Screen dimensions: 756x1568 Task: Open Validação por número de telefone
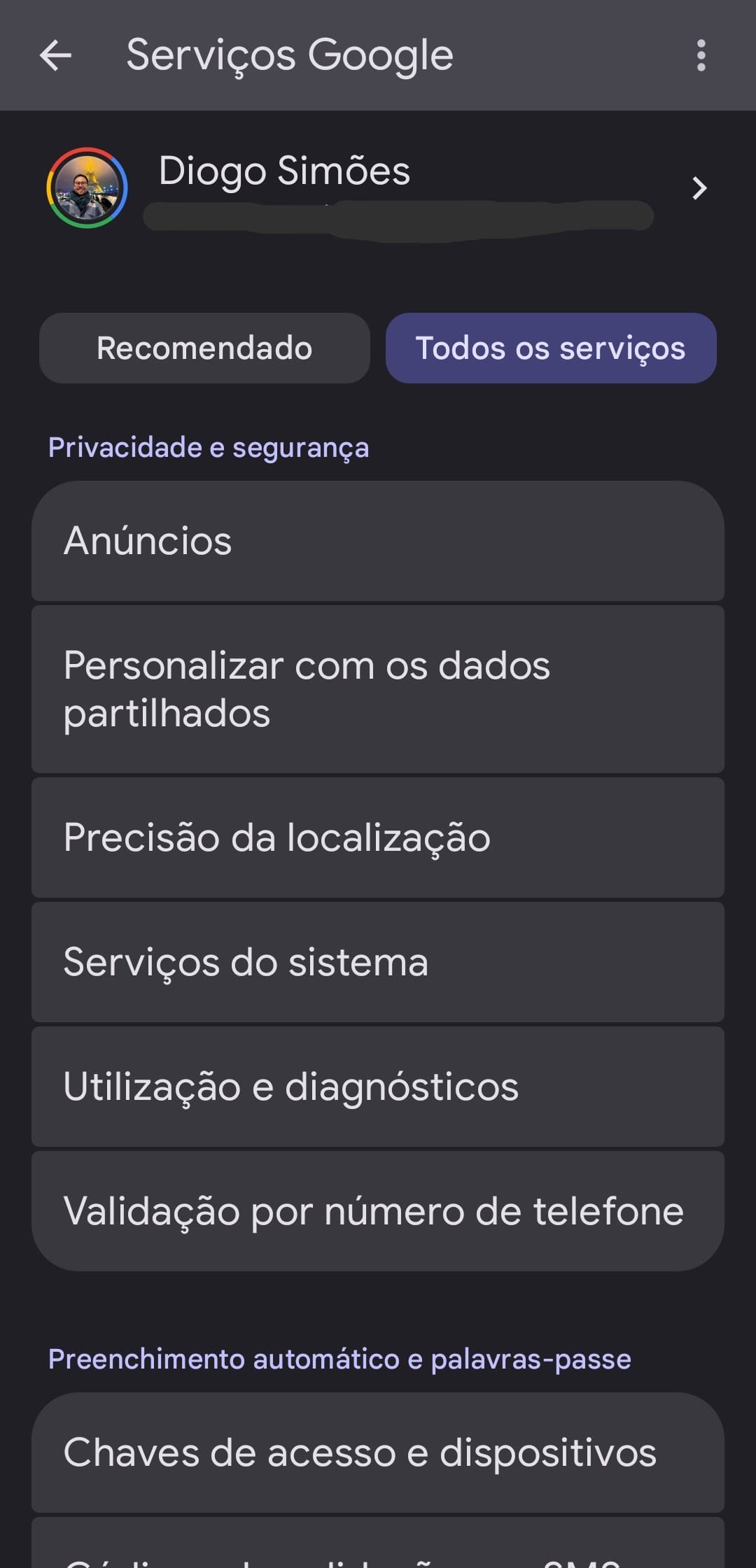(378, 1211)
